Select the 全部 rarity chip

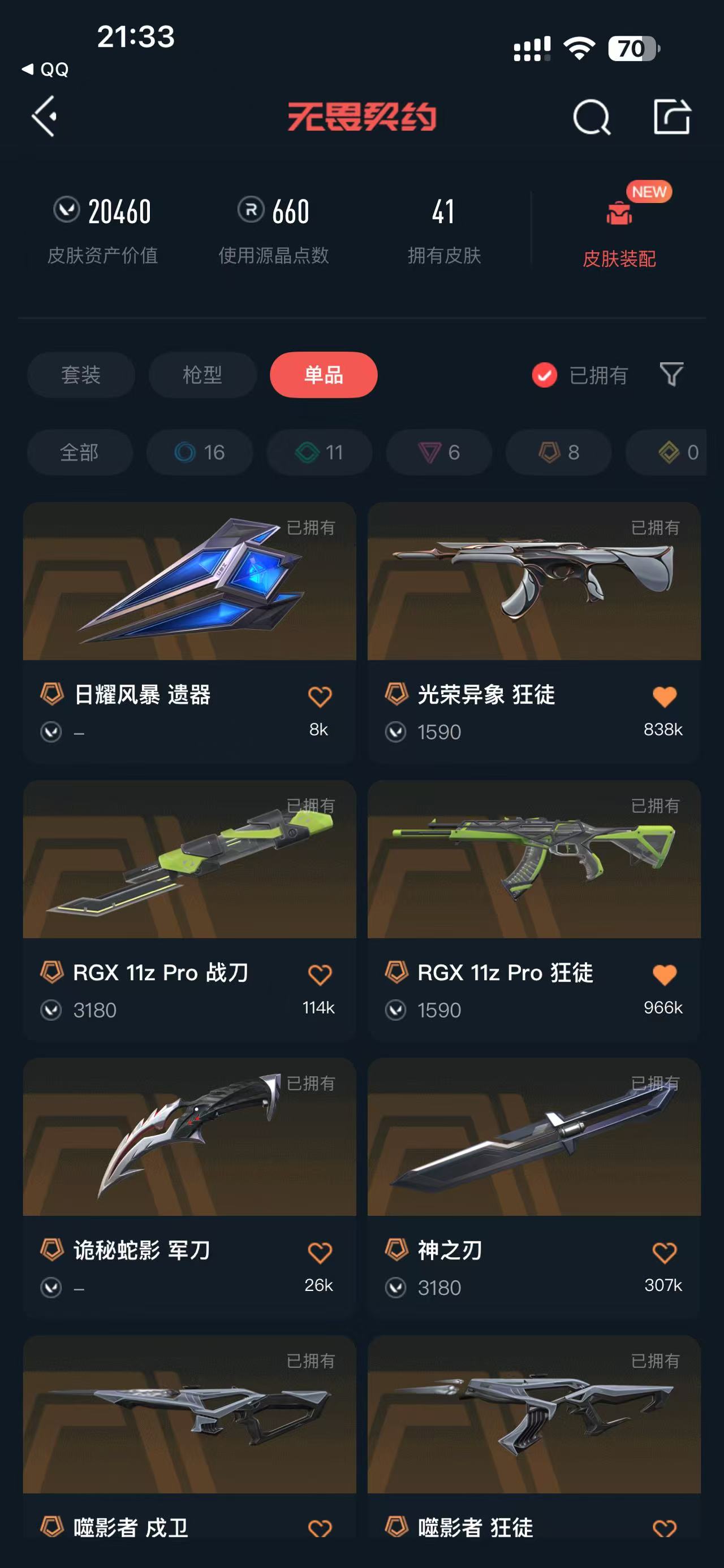79,452
